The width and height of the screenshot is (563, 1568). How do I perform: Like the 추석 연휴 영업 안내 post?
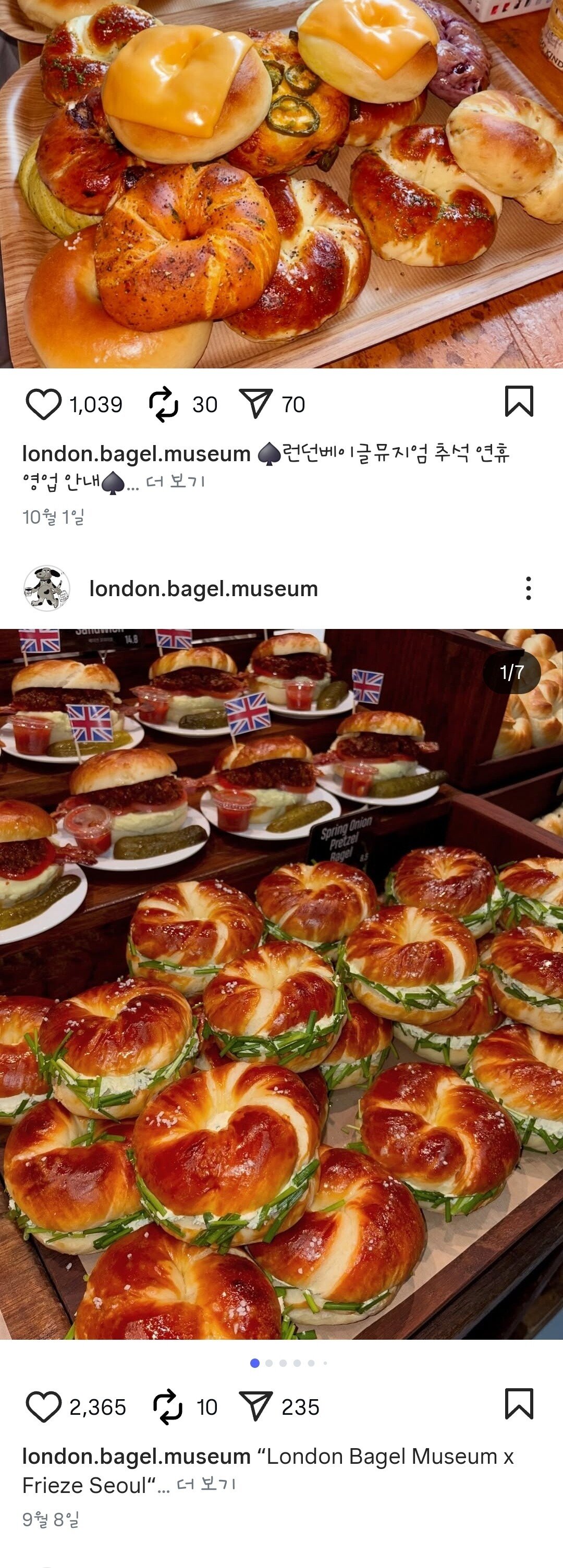[43, 404]
